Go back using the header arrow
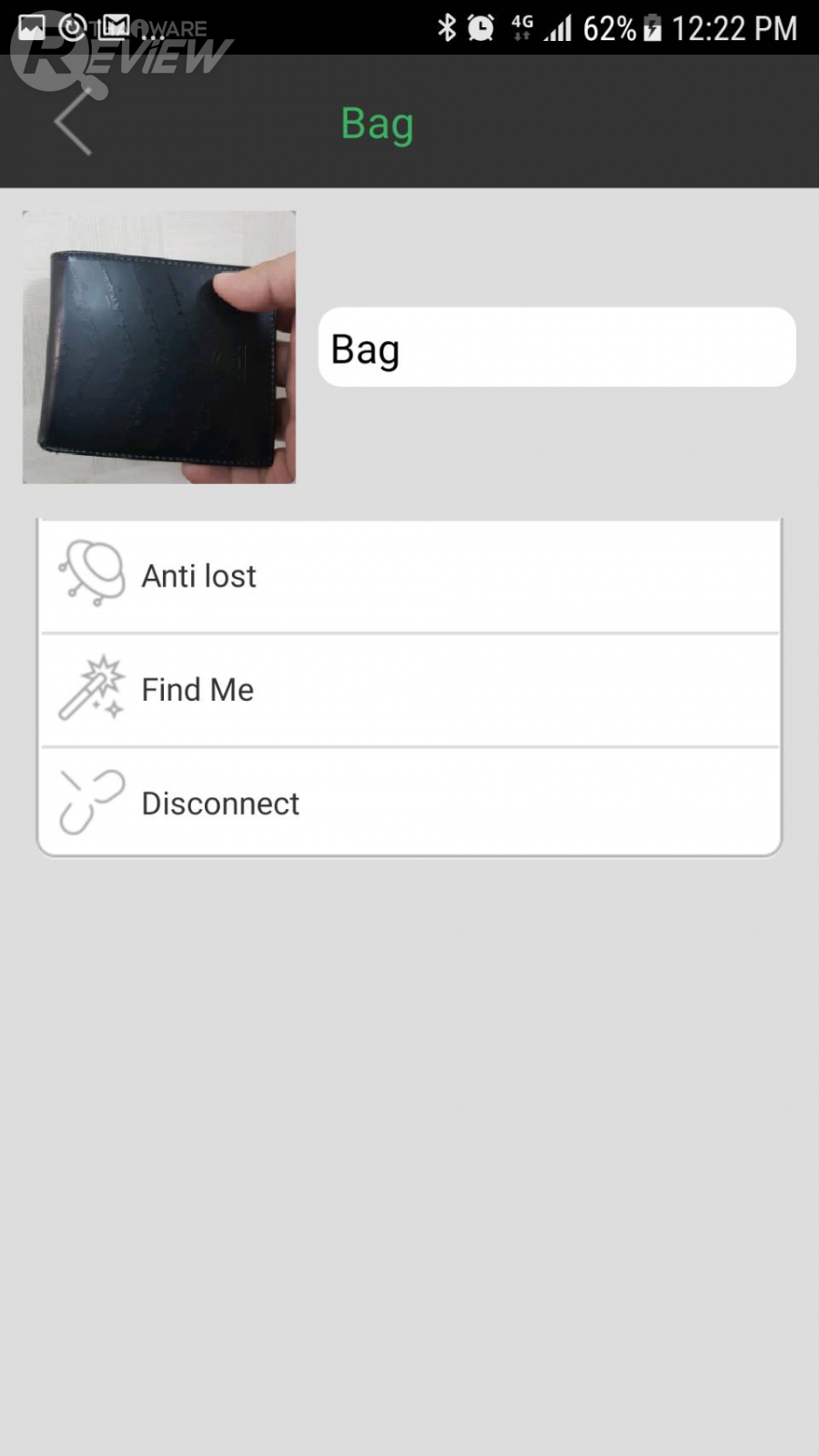The height and width of the screenshot is (1456, 819). [x=73, y=123]
